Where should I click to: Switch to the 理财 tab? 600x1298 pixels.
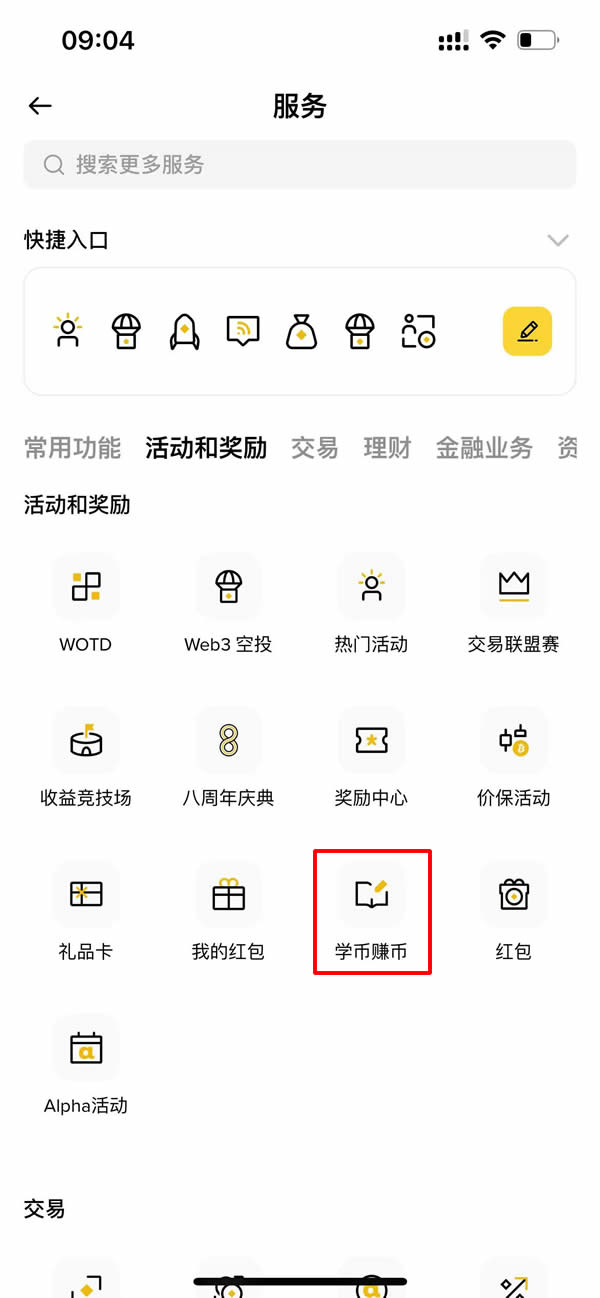(387, 448)
